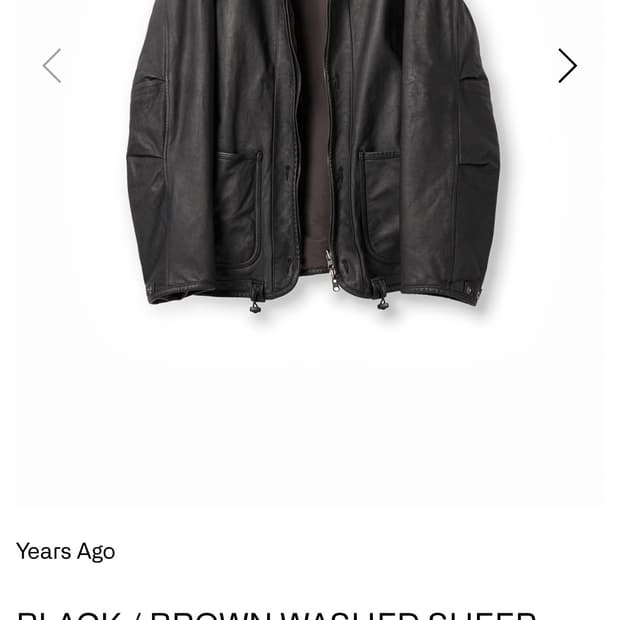Open the black leather jacket photo
This screenshot has width=620, height=620.
pos(310,160)
